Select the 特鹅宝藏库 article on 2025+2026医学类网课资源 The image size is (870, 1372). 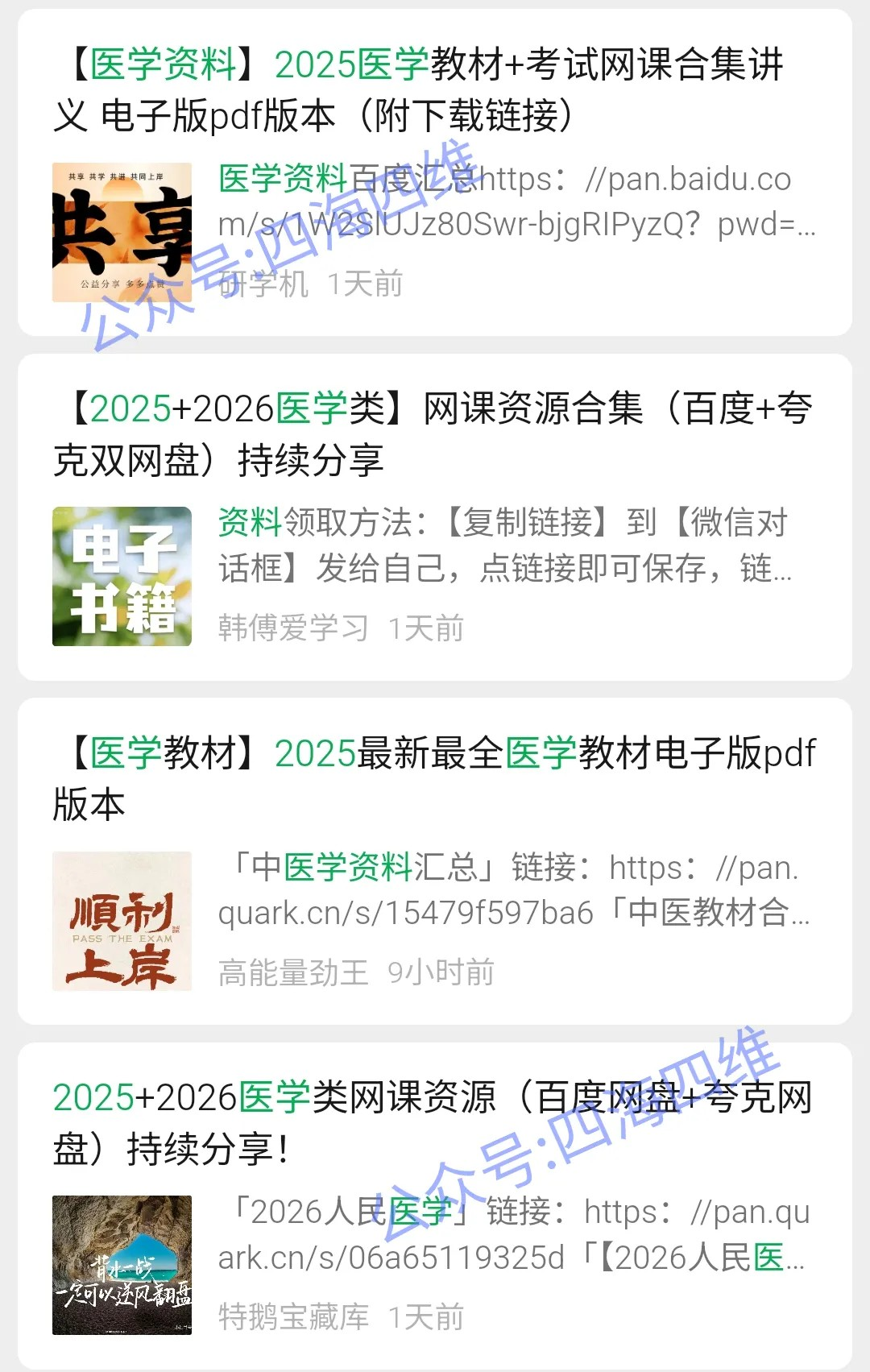[433, 1122]
